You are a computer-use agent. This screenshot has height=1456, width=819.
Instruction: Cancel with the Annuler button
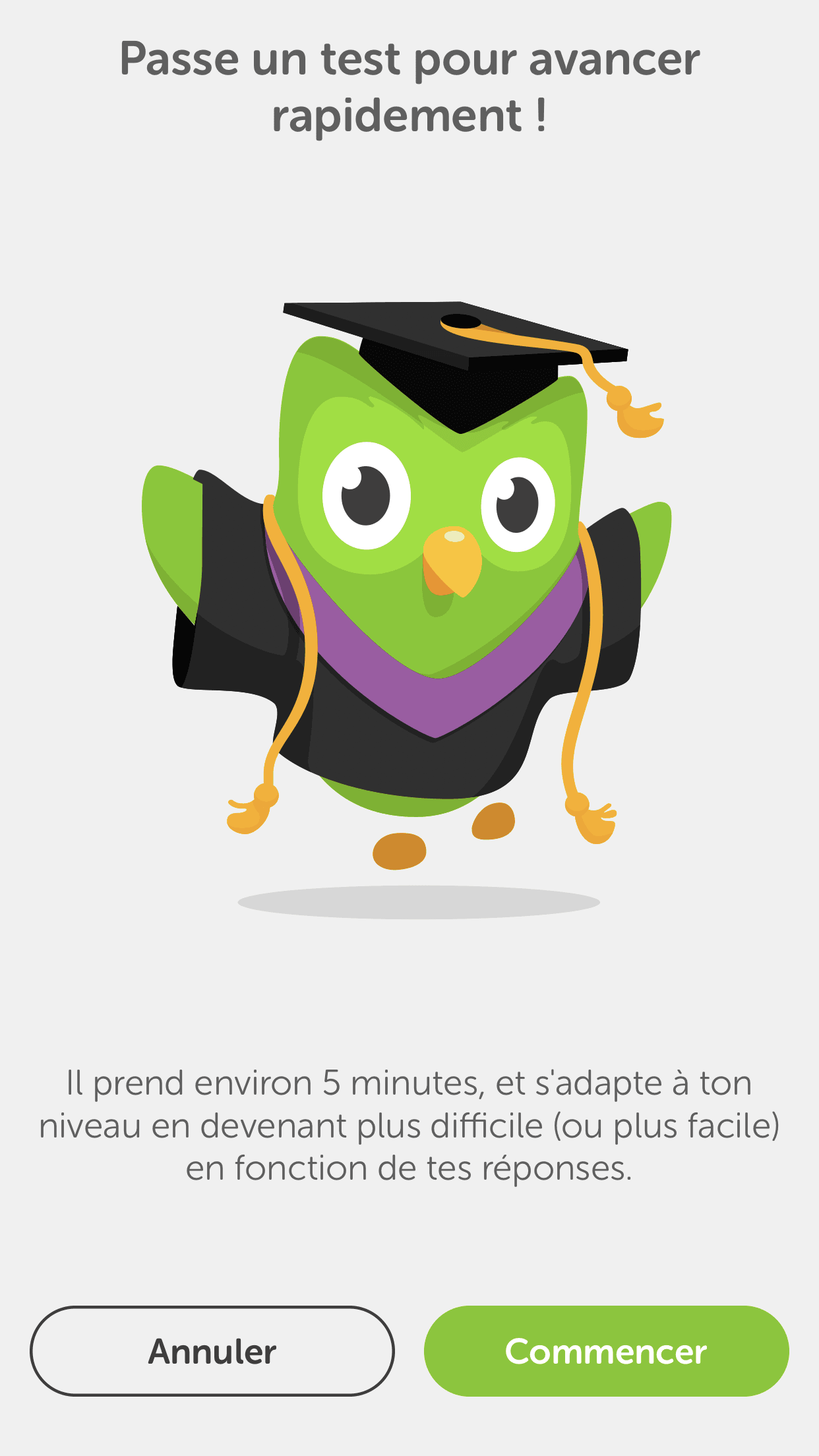pyautogui.click(x=212, y=1351)
